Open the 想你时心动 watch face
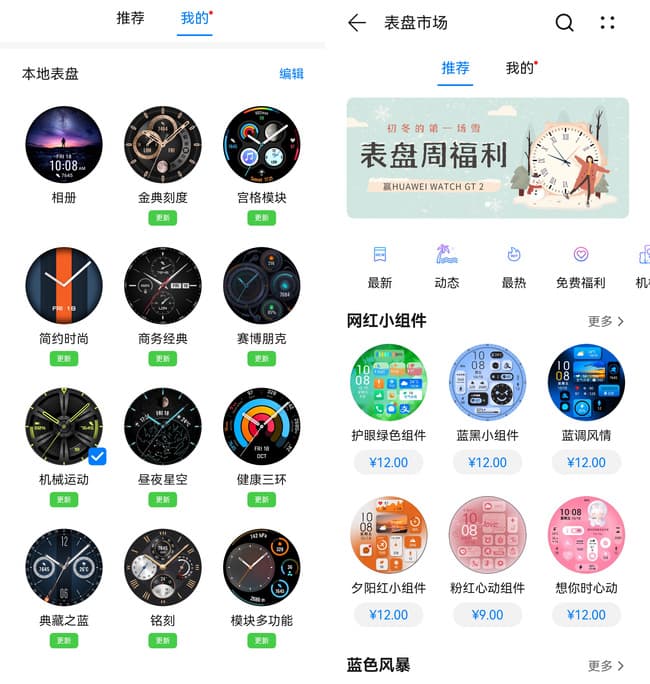 [x=586, y=535]
